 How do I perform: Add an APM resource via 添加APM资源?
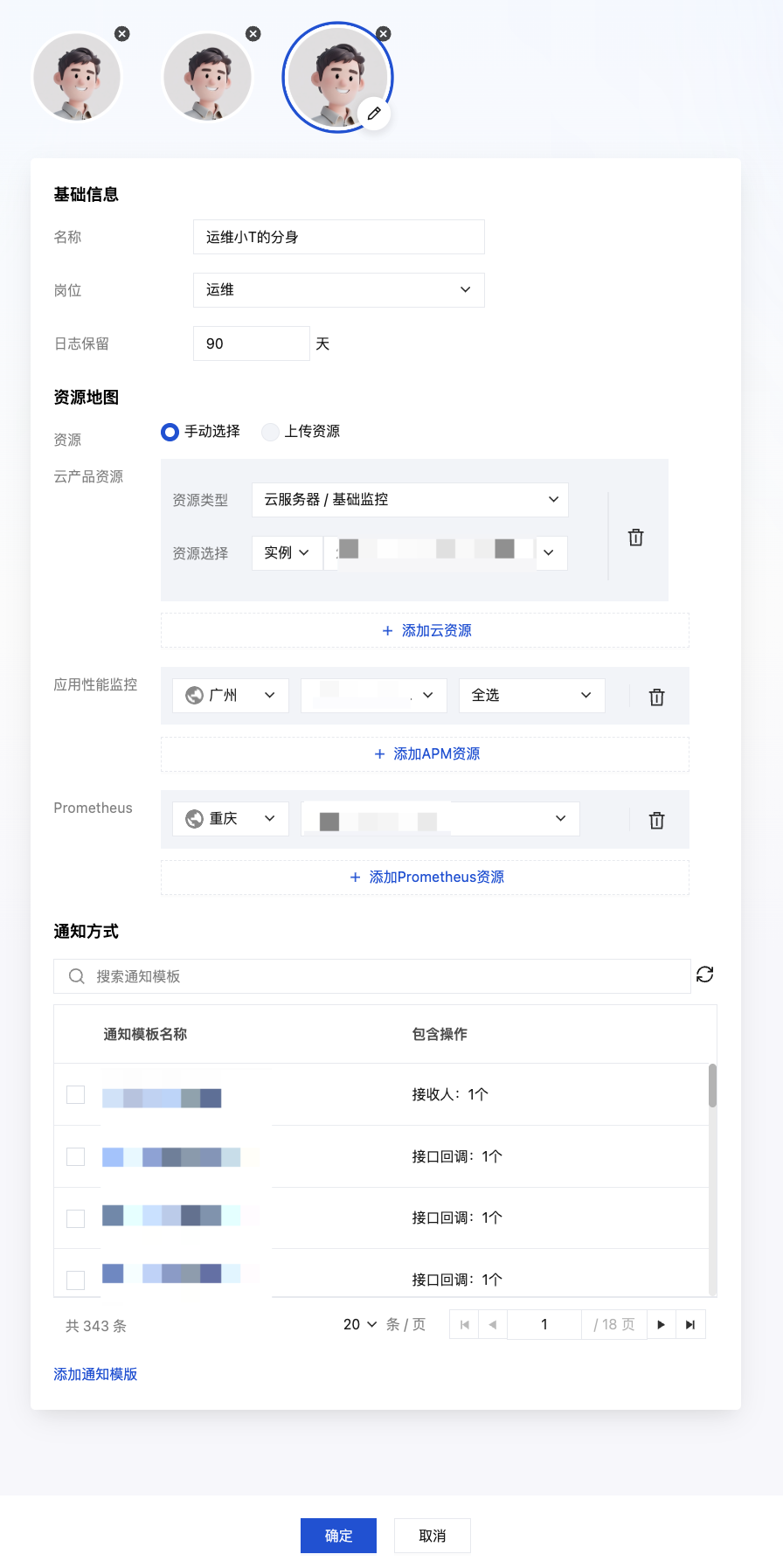pos(426,753)
